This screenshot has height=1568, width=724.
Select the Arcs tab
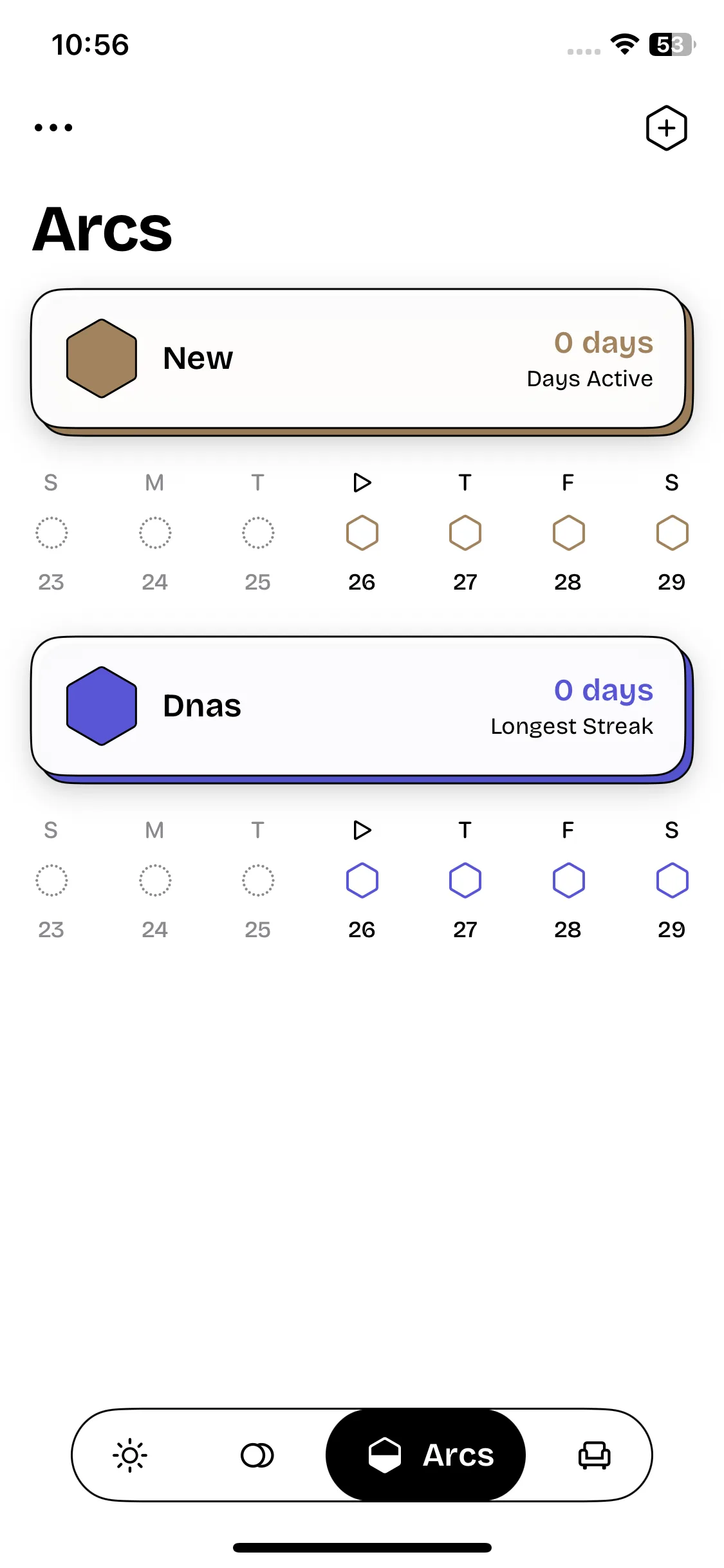[x=426, y=1455]
